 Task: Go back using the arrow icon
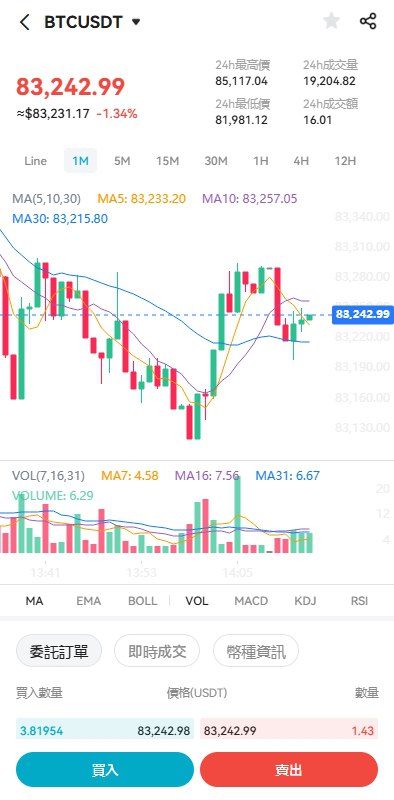24,22
